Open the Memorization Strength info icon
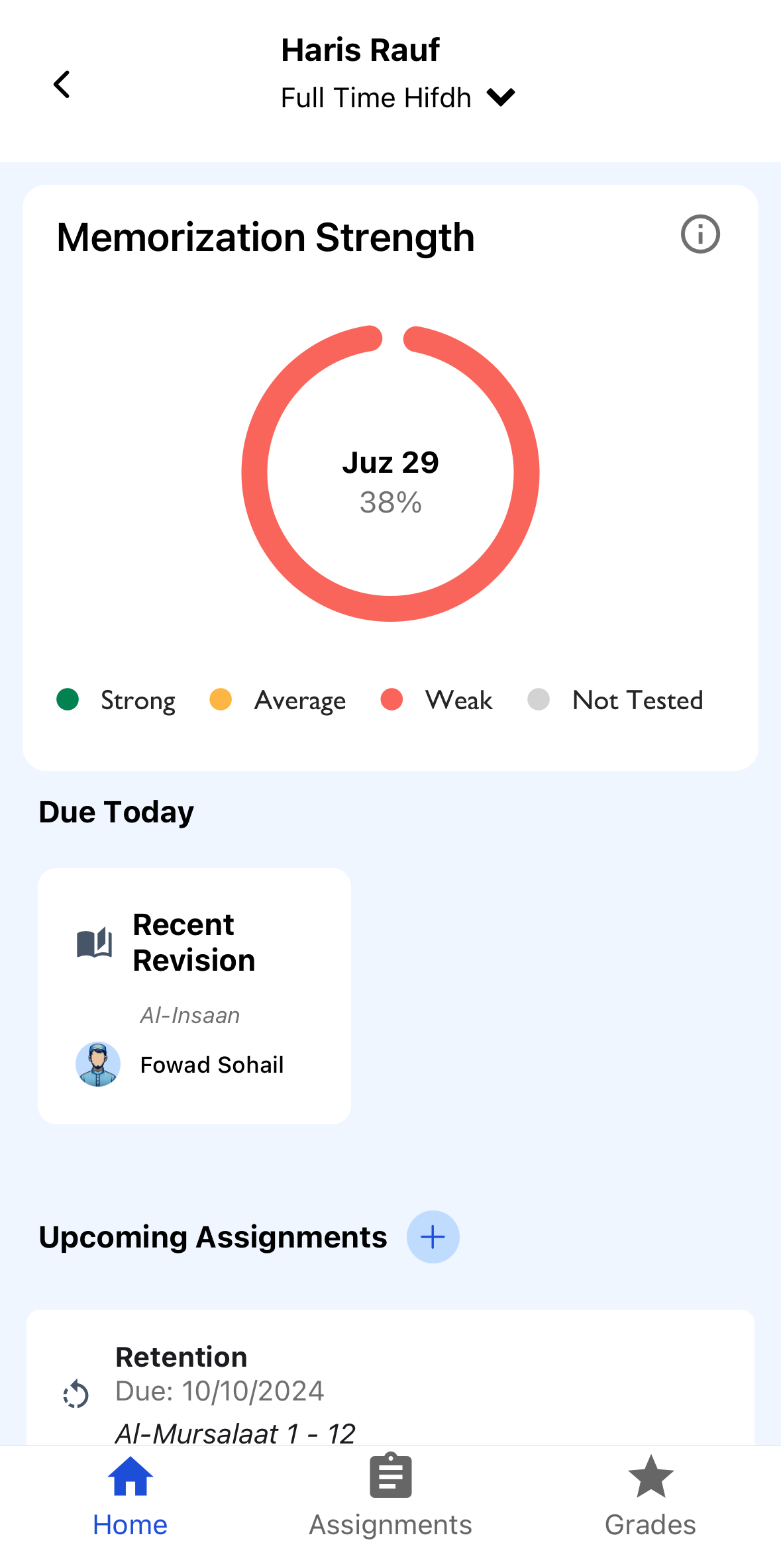This screenshot has width=781, height=1568. pyautogui.click(x=700, y=234)
